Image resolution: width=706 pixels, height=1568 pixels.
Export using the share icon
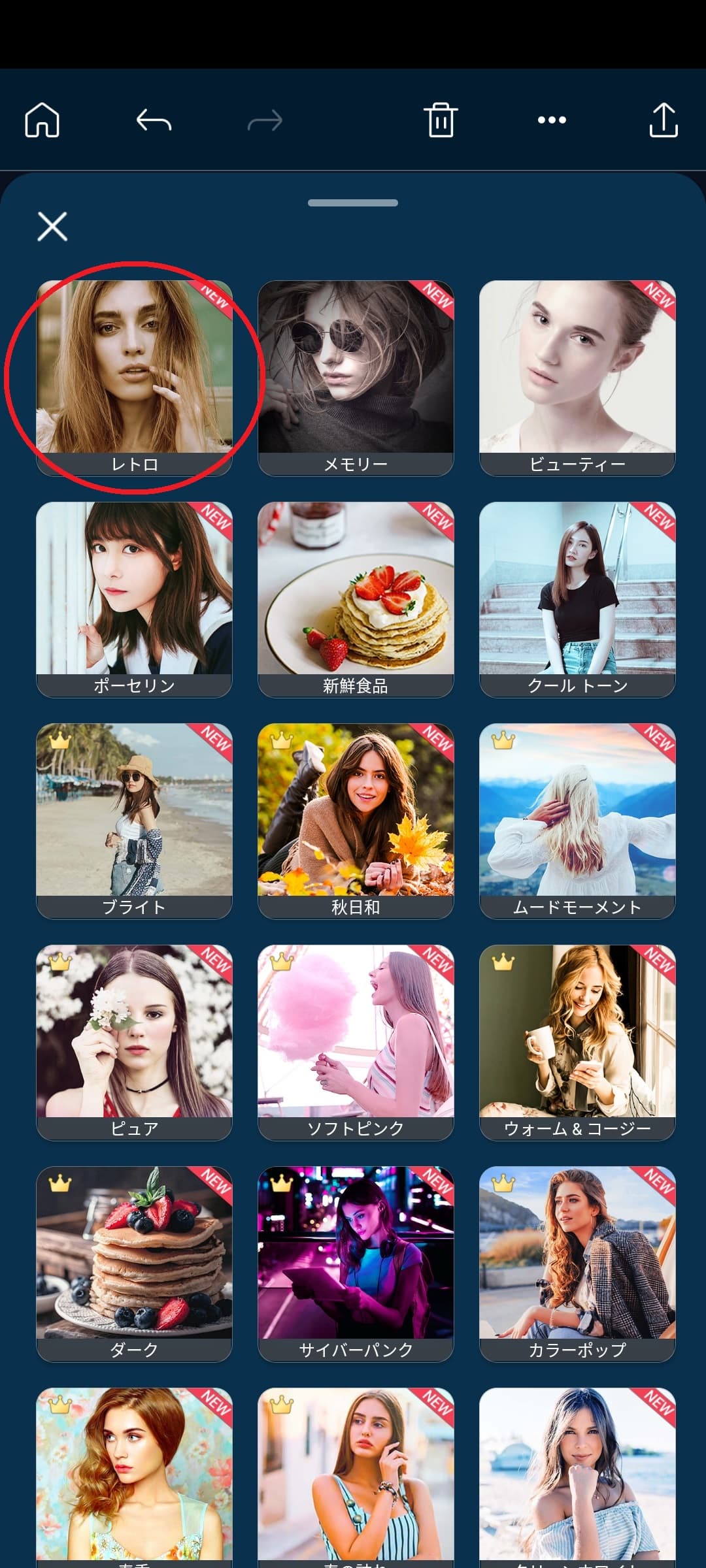point(663,120)
